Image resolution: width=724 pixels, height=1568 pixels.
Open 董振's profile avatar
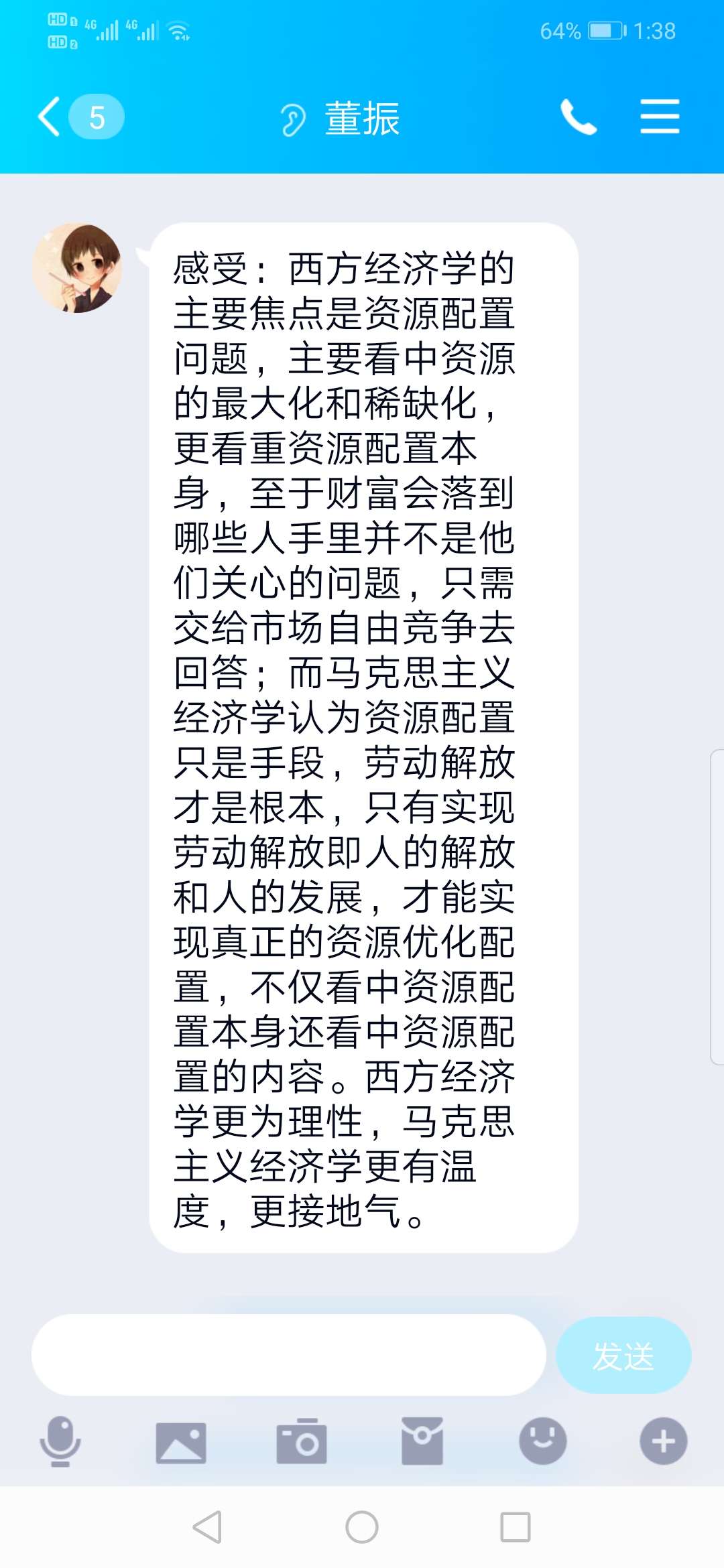coord(77,268)
